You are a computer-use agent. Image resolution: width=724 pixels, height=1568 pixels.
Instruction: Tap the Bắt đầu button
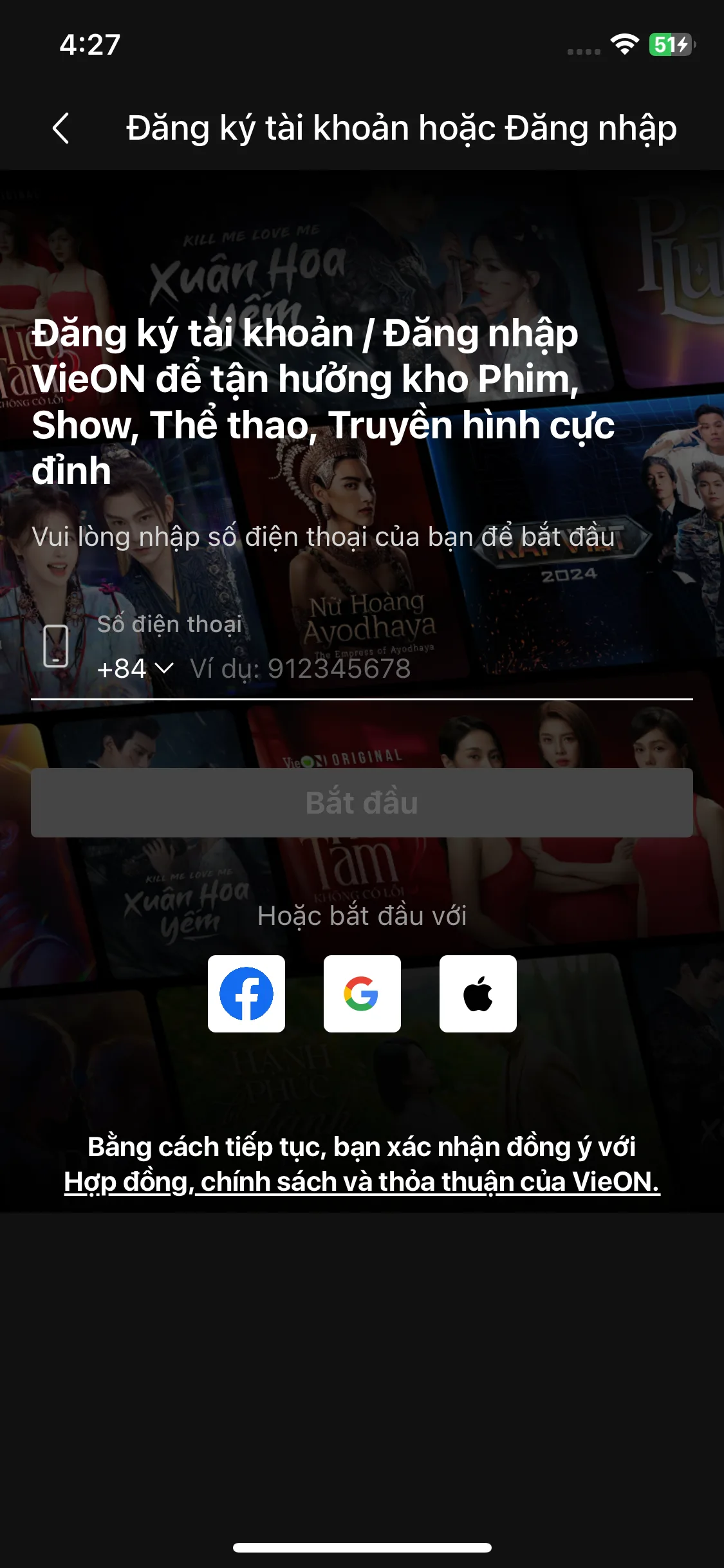click(362, 803)
